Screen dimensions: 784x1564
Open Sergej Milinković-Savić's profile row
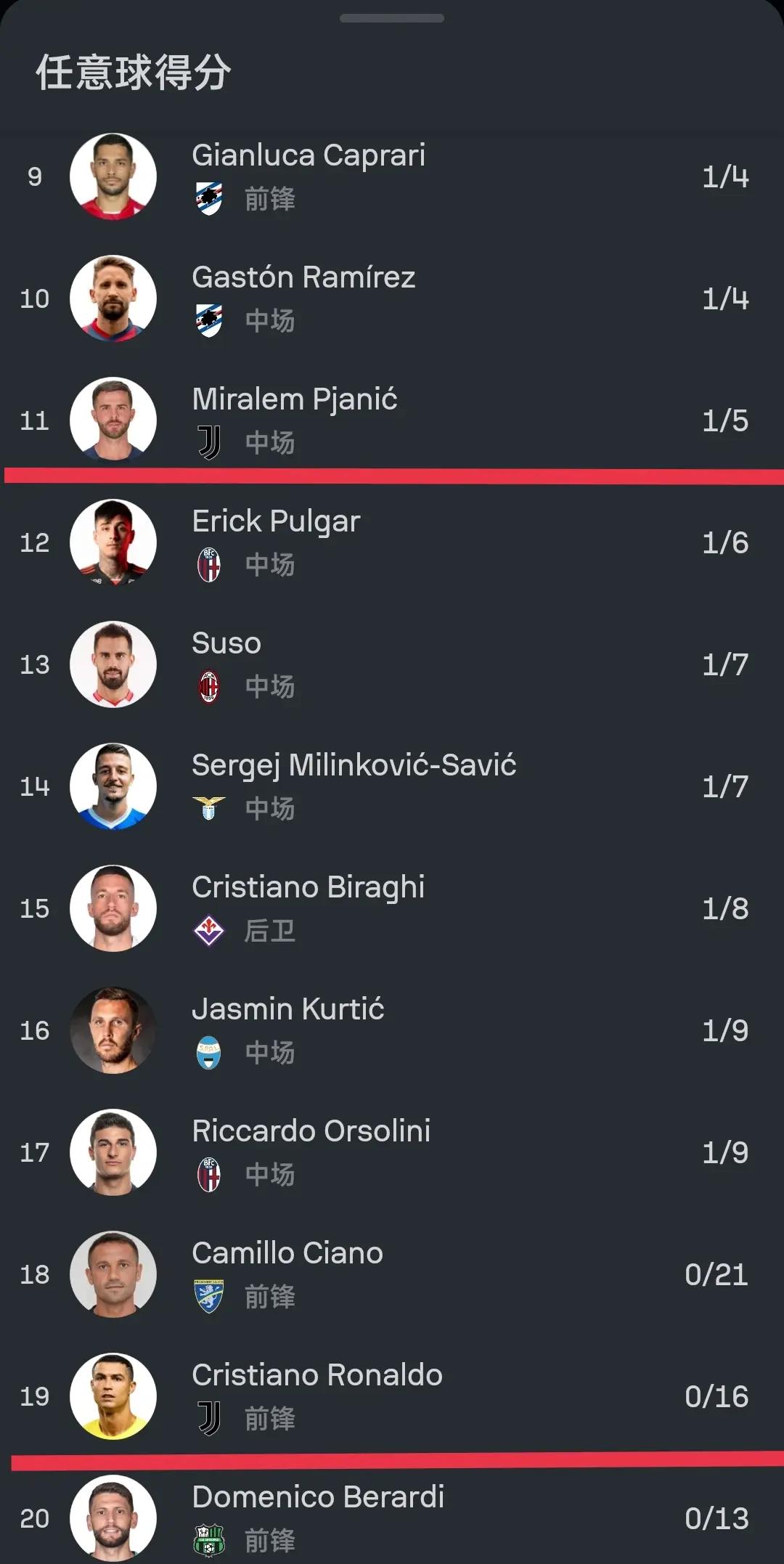(392, 786)
